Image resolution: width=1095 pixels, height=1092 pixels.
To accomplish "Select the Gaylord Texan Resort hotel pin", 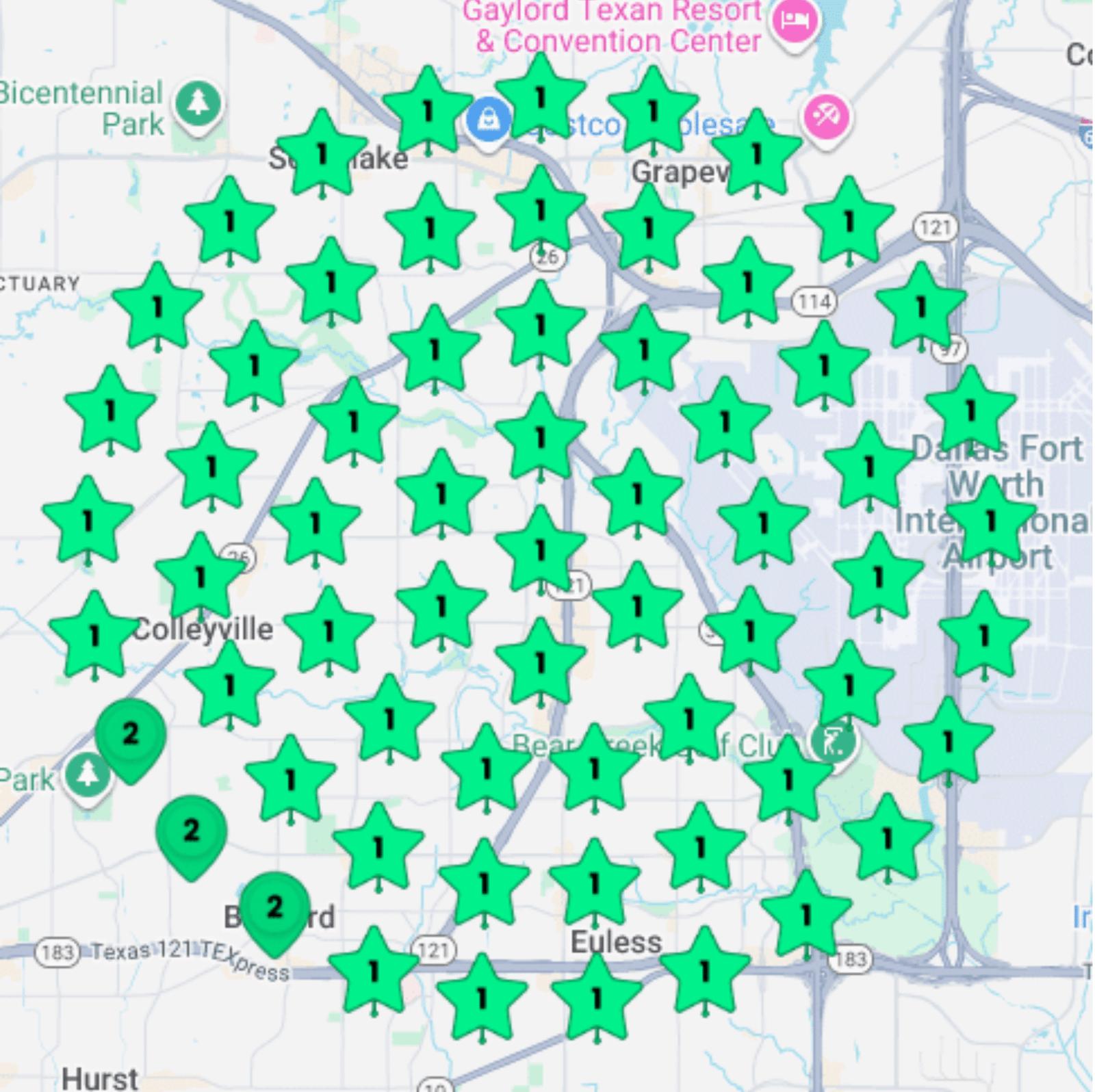I will 794,21.
